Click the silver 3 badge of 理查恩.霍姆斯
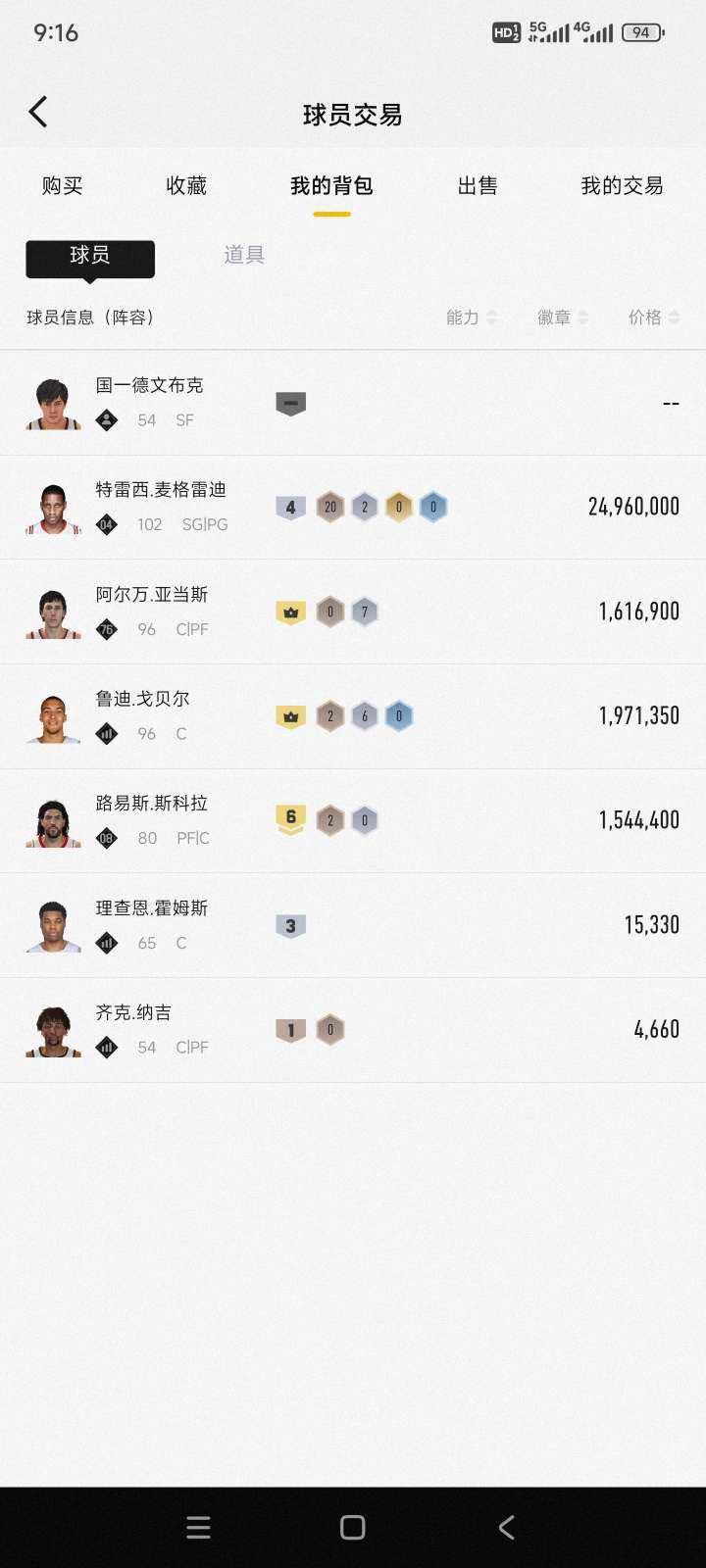Screen dimensions: 706x1568 (291, 924)
